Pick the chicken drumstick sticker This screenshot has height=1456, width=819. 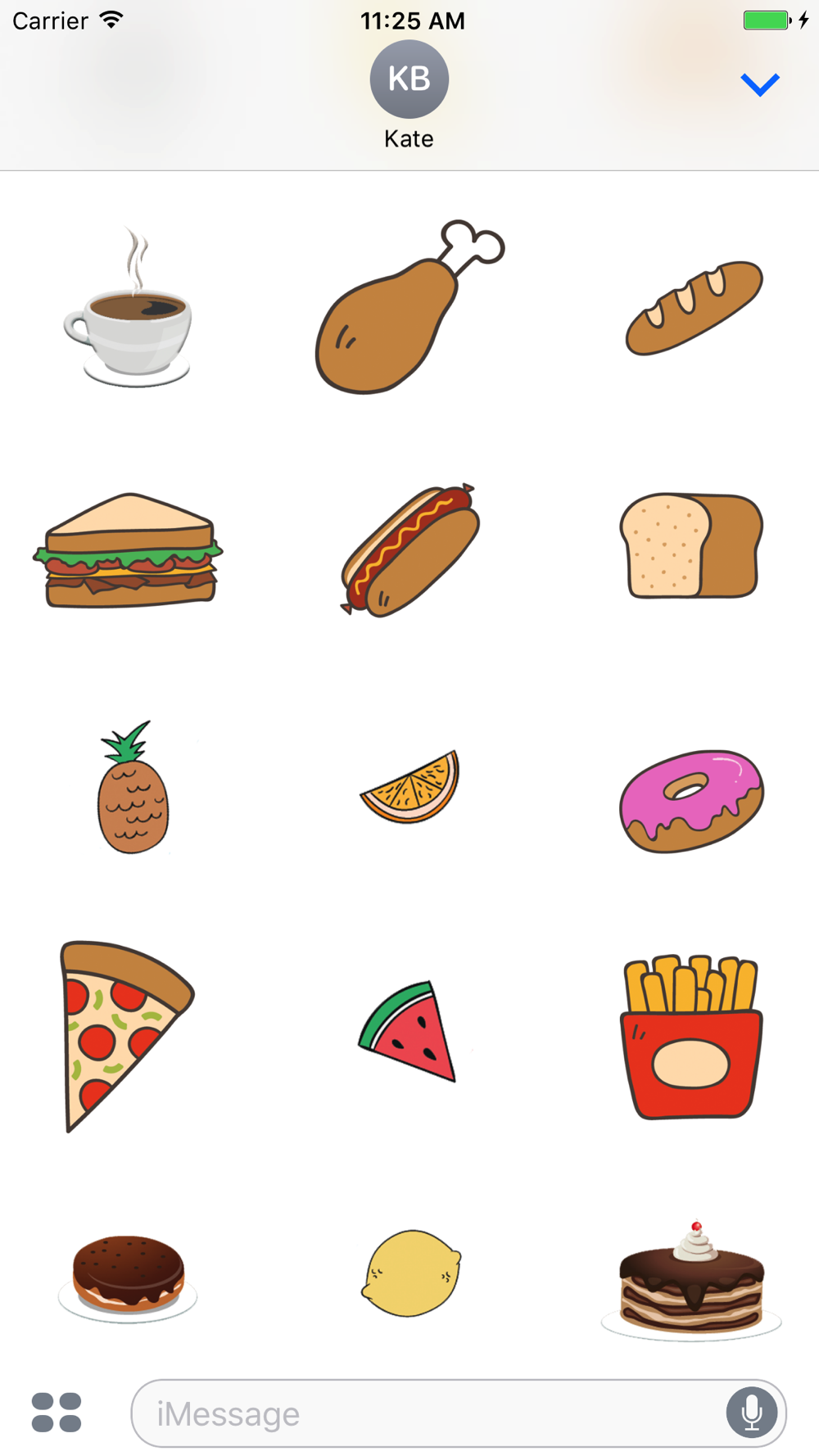tap(409, 307)
